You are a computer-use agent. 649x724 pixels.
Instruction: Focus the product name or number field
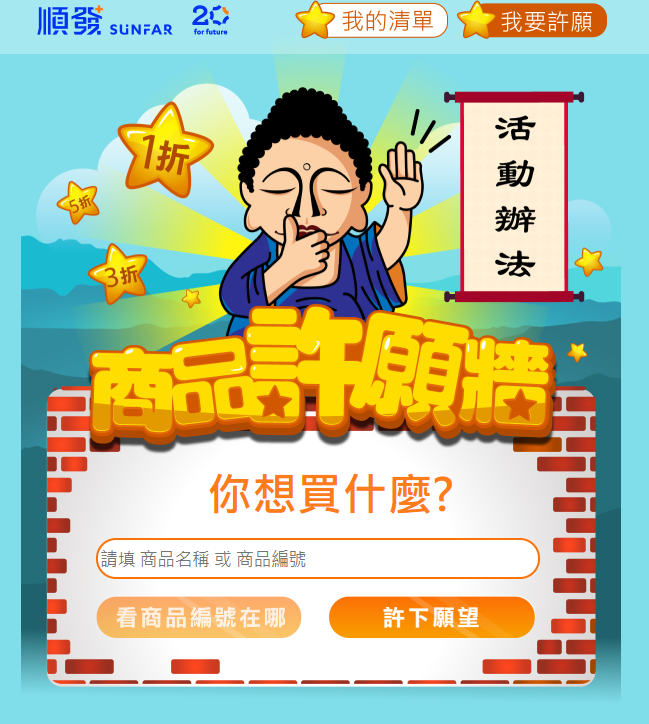tap(317, 559)
